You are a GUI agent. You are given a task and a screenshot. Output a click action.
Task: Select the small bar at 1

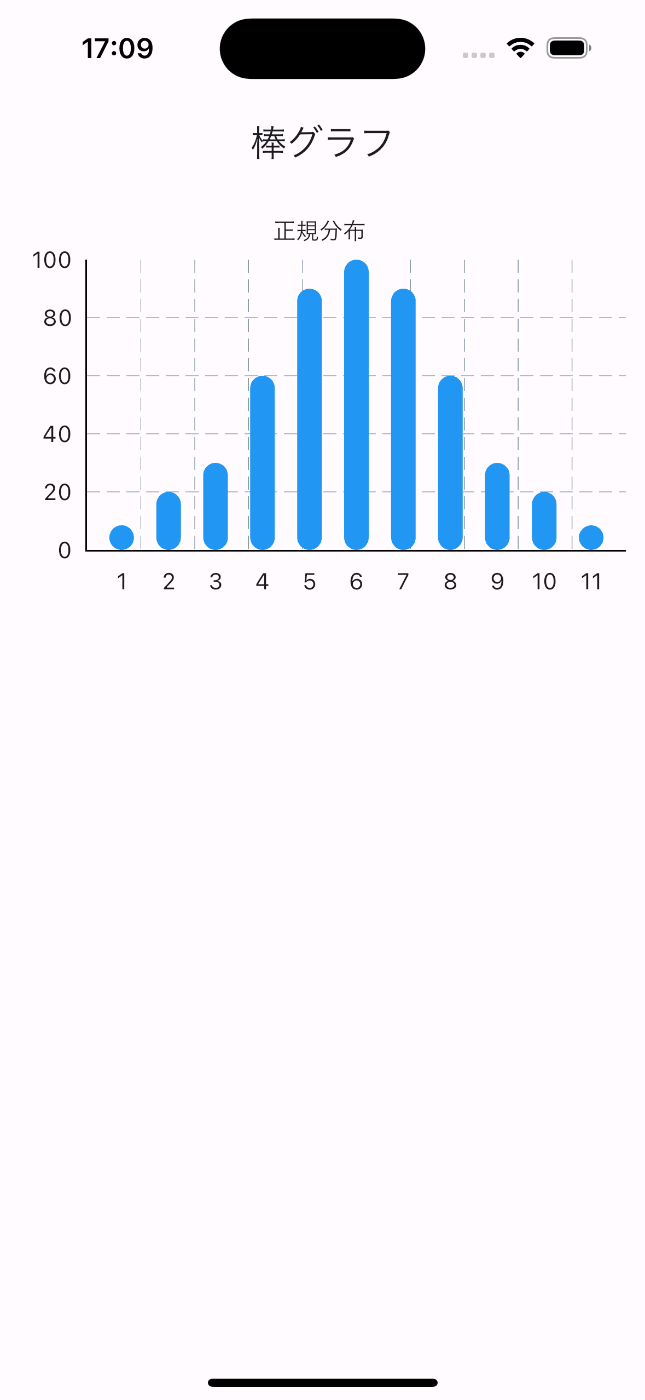tap(121, 537)
